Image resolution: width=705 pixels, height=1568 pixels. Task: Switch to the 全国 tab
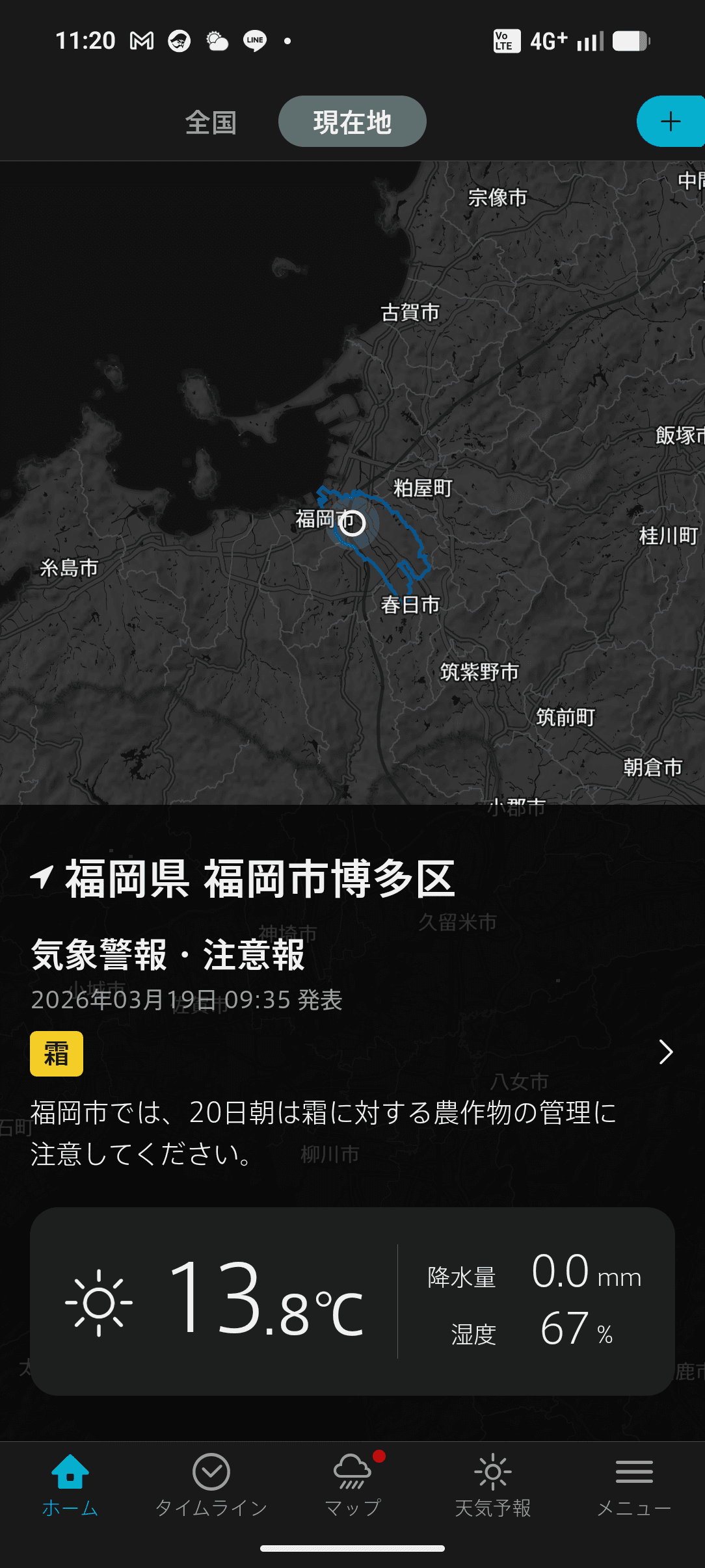(211, 122)
